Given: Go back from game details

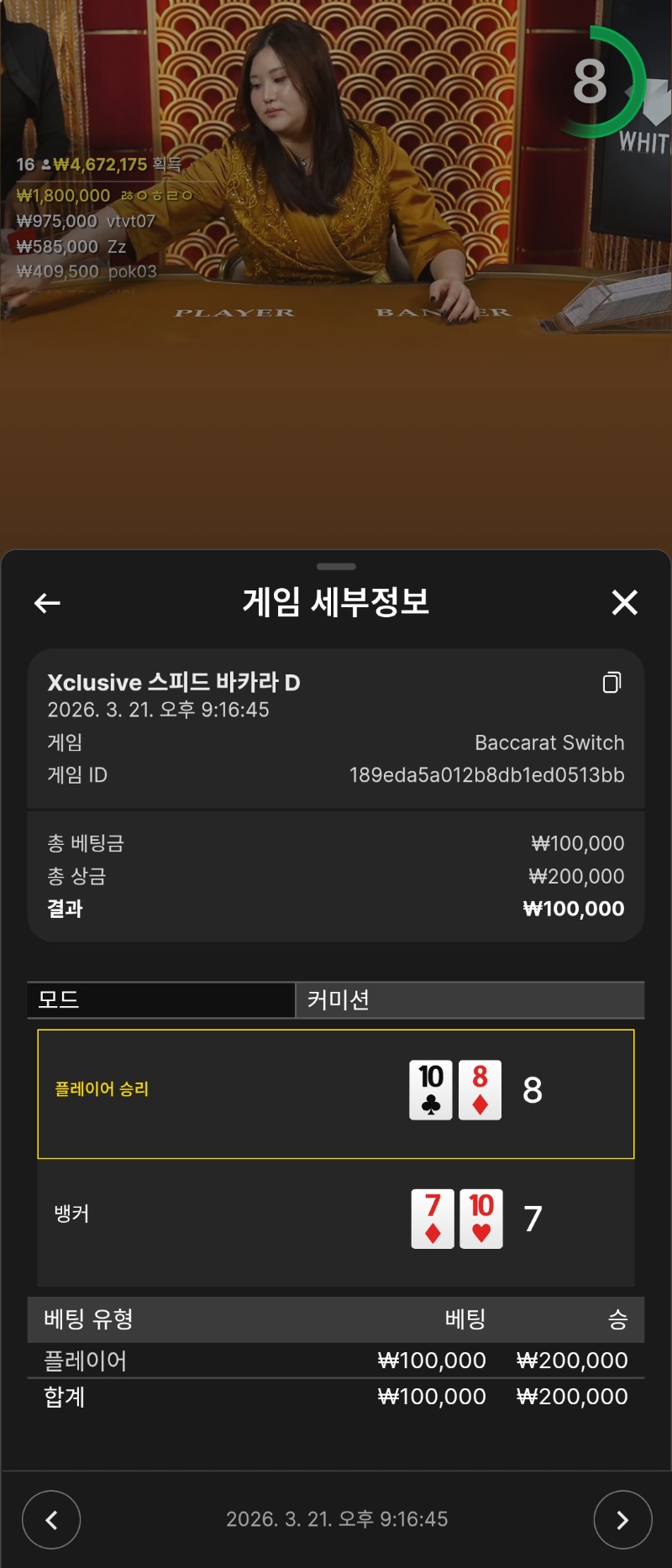Looking at the screenshot, I should click(47, 602).
